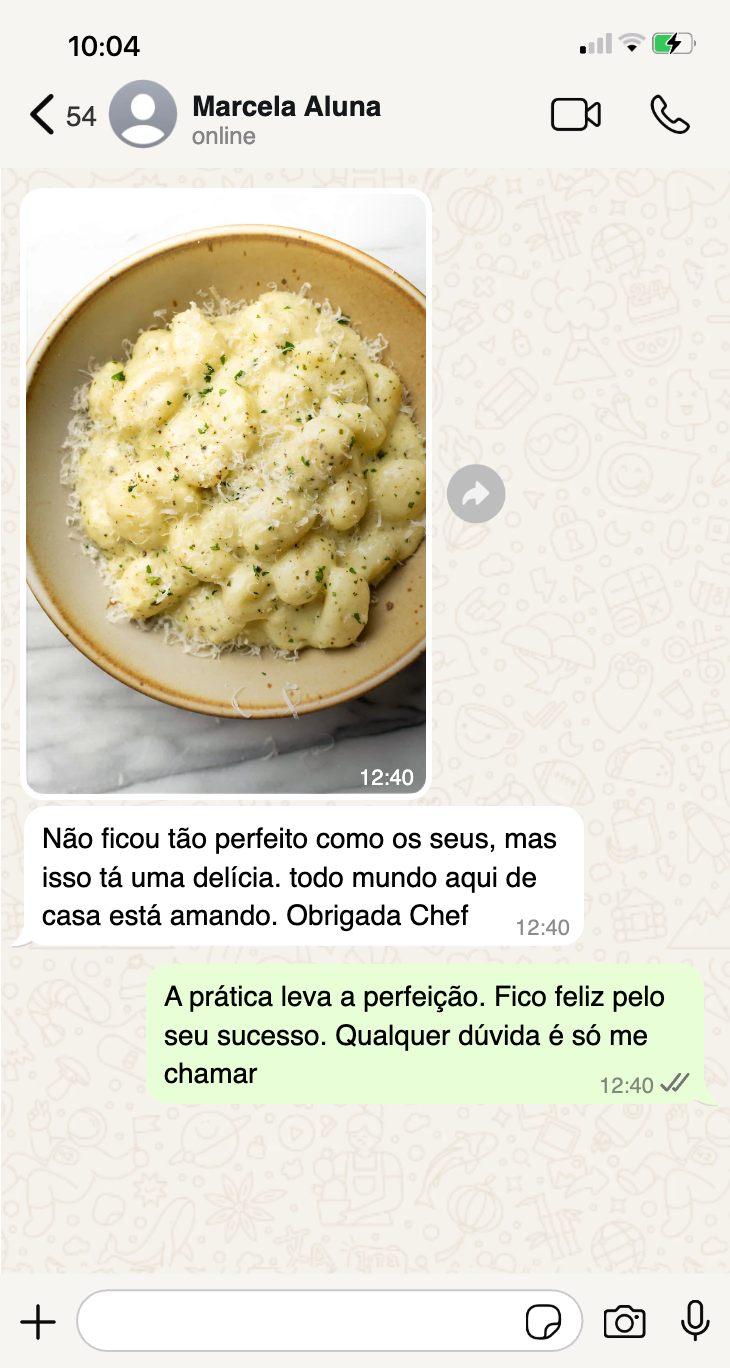Viewport: 730px width, 1368px height.
Task: Start a video call with Marcela
Action: (x=576, y=115)
